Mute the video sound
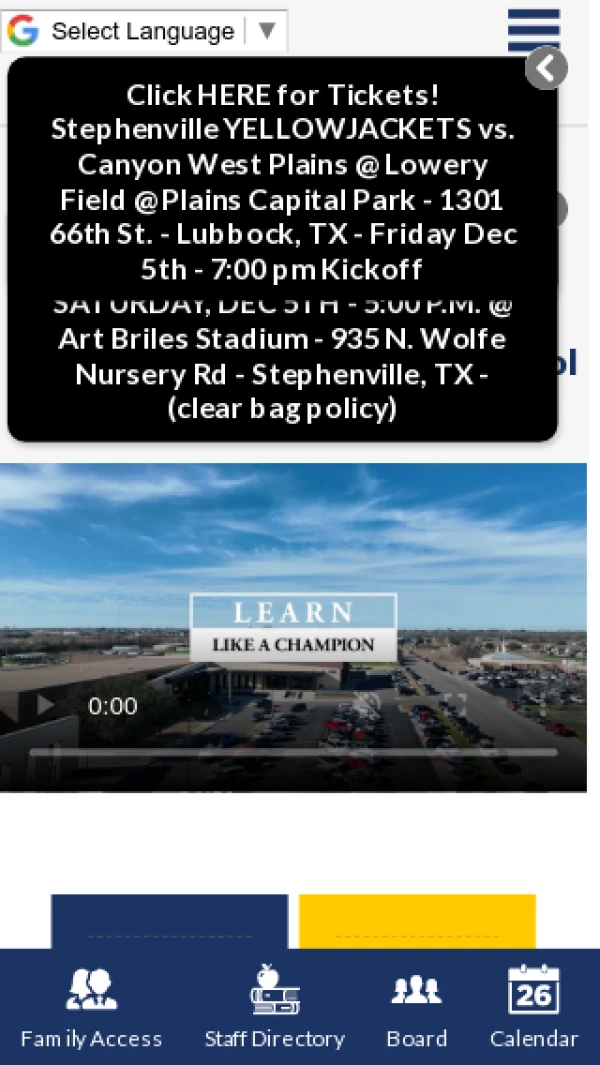 367,705
